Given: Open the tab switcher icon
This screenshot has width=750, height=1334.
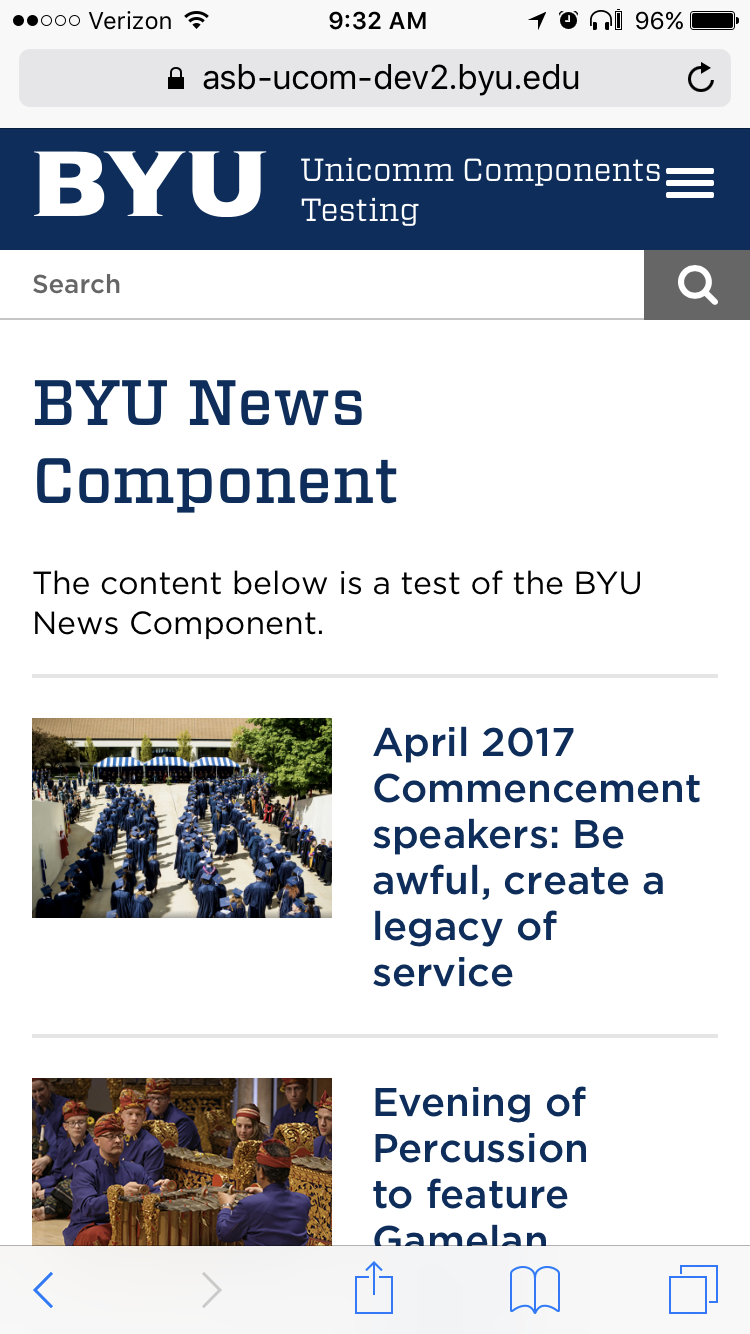Looking at the screenshot, I should 694,1289.
